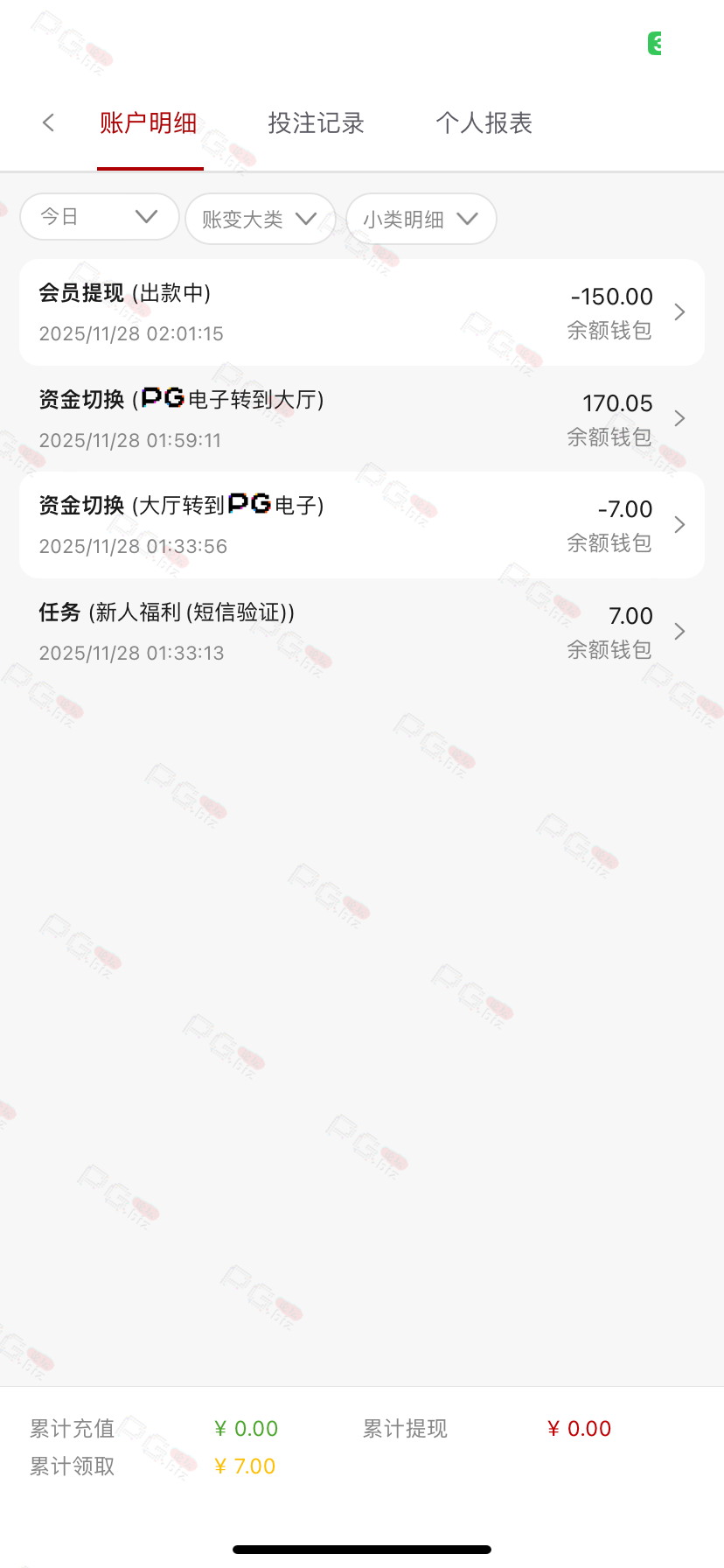The height and width of the screenshot is (1568, 724).
Task: Switch to the 投注记录 tab
Action: 316,122
